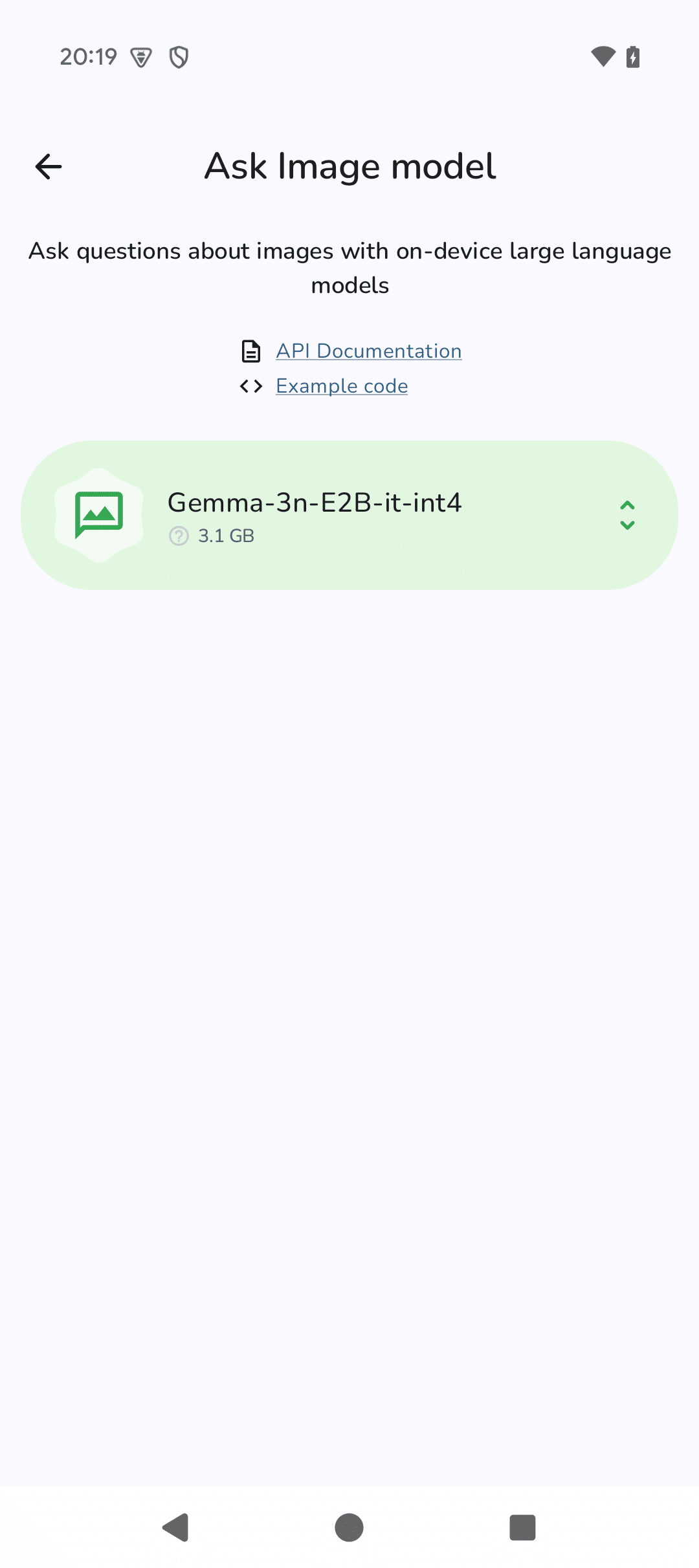Click the document icon beside API Documentation
The height and width of the screenshot is (1568, 699).
coord(251,351)
